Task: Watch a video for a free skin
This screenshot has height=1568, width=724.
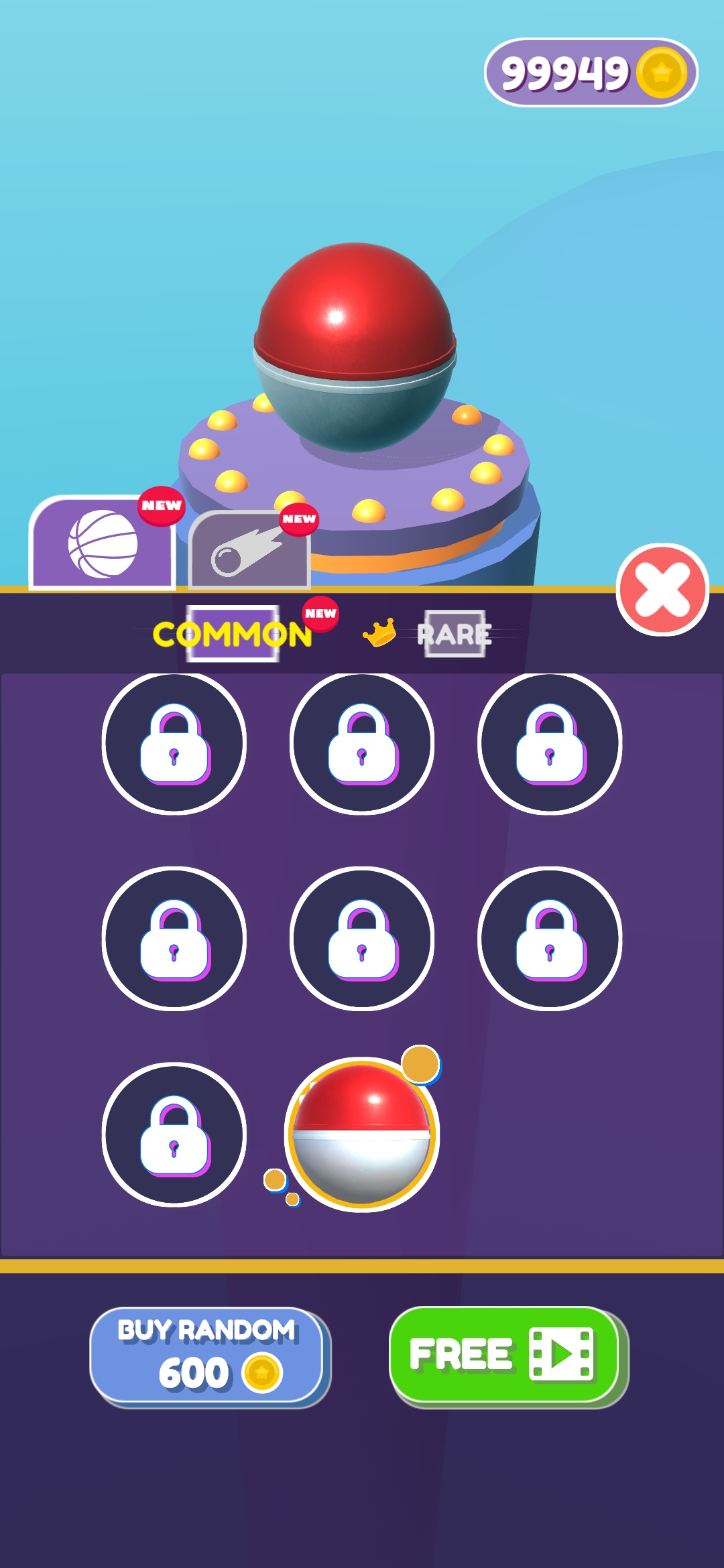Action: [x=503, y=1354]
